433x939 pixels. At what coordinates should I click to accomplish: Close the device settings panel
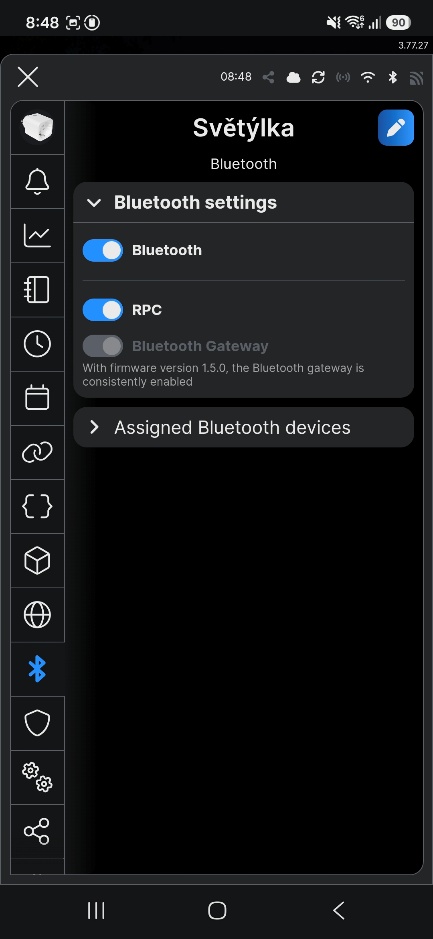[28, 77]
